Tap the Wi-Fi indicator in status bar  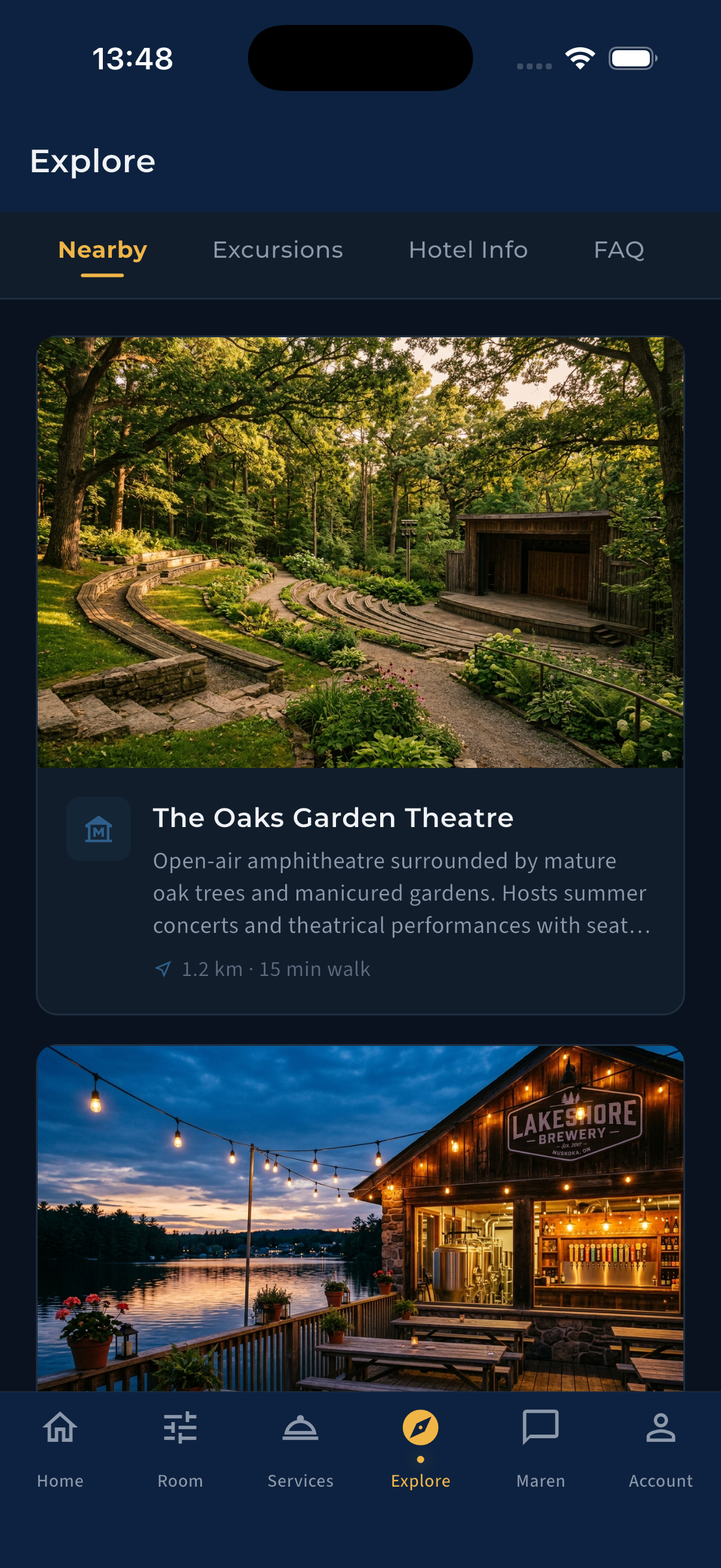579,59
